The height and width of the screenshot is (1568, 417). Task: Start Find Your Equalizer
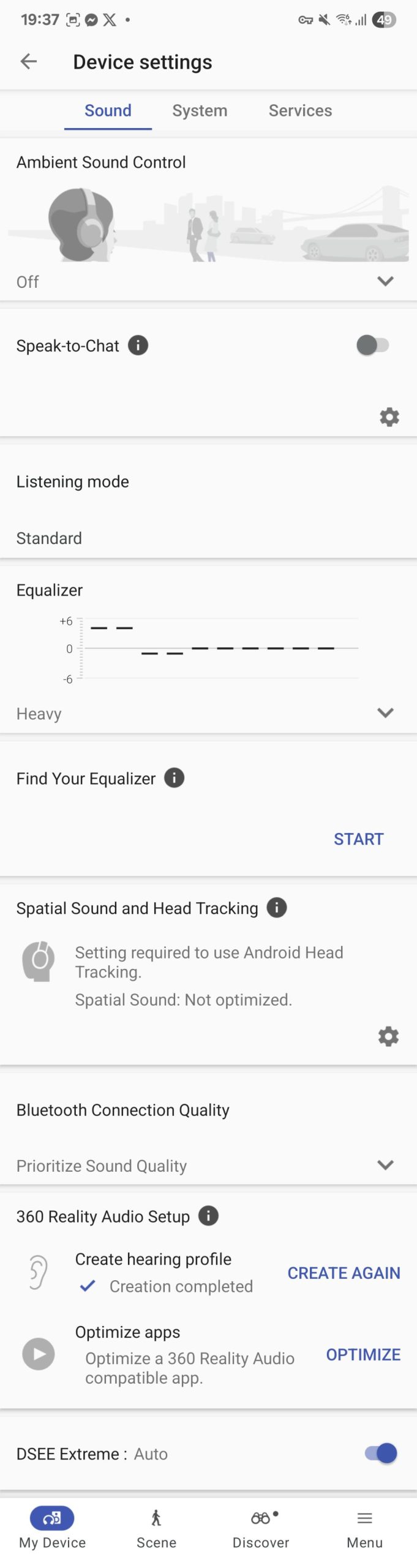click(x=358, y=839)
